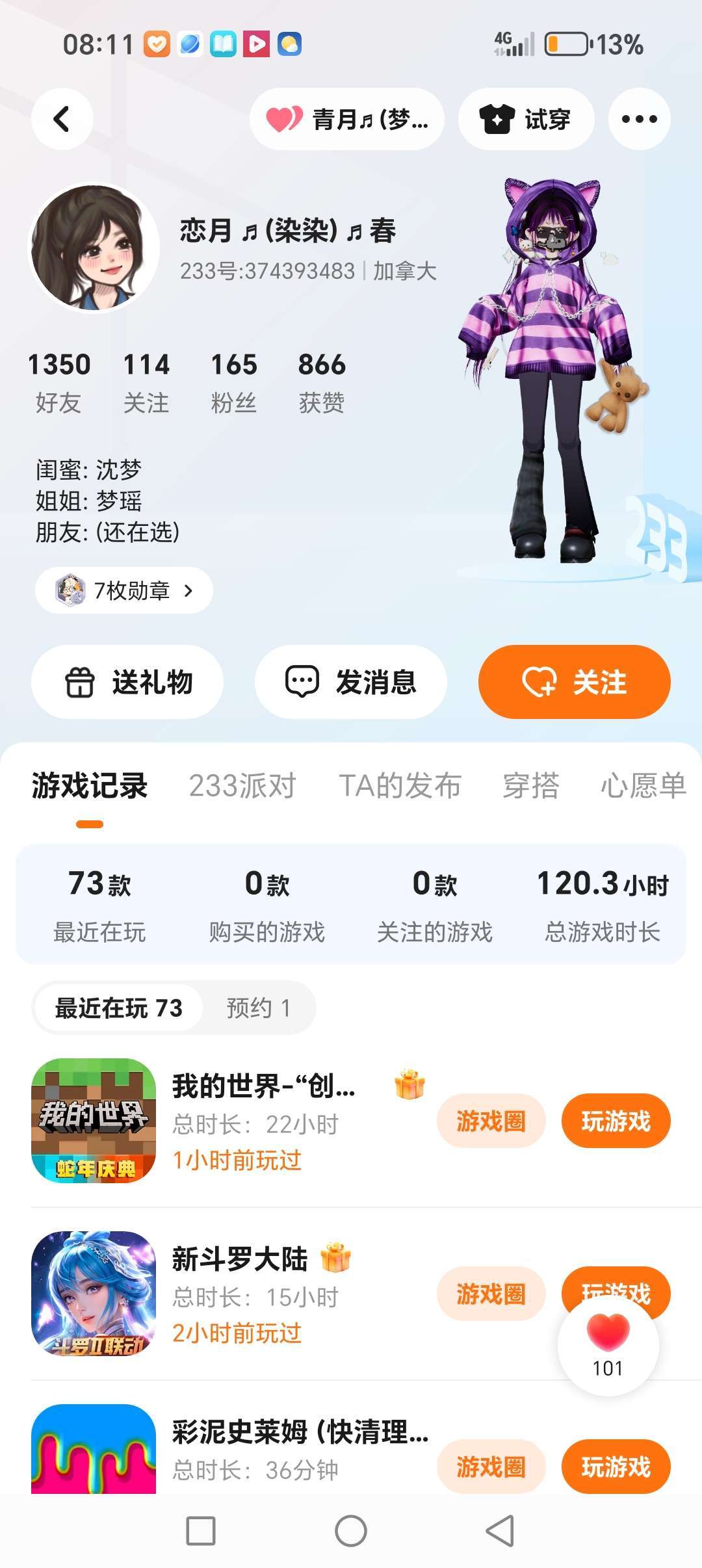The image size is (702, 1568).
Task: Send a gift with 送礼物
Action: coord(127,682)
